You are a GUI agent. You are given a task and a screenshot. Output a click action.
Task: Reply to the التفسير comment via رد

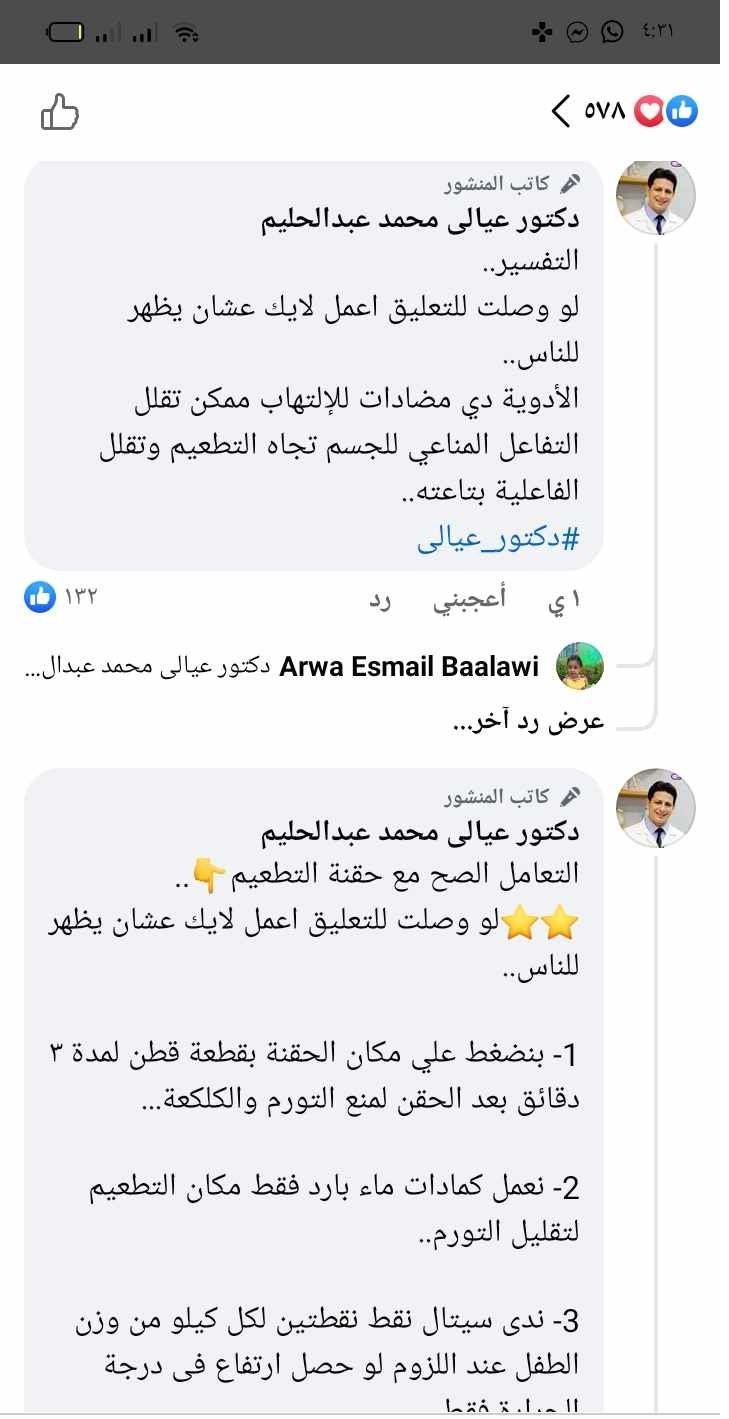tap(381, 601)
